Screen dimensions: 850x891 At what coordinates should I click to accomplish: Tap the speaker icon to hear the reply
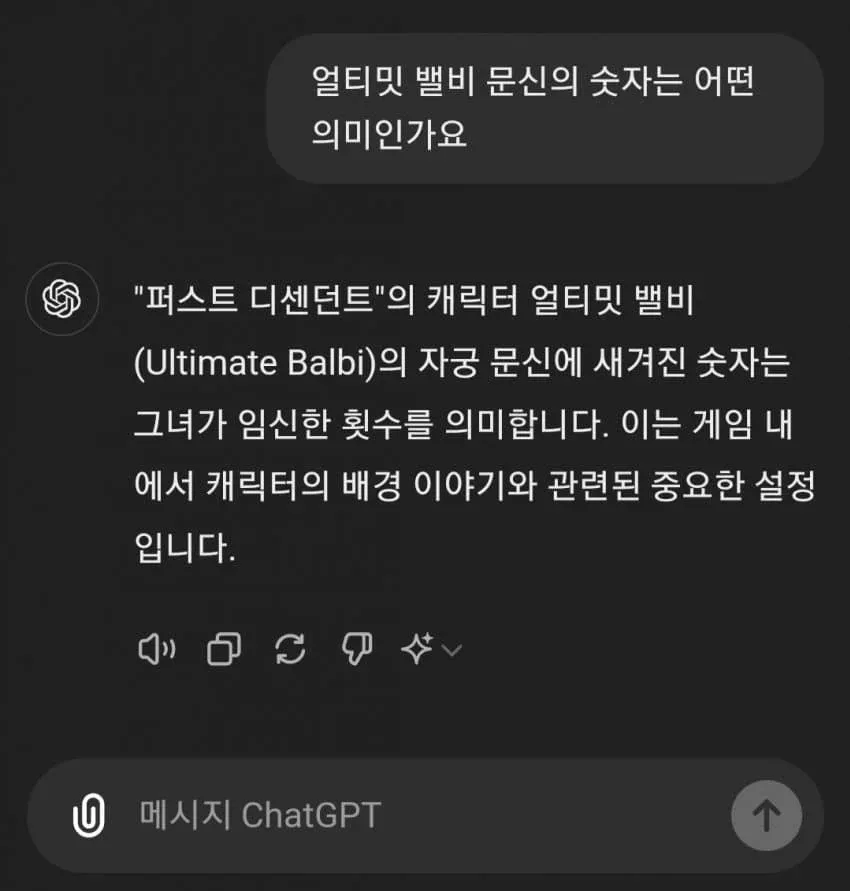point(157,650)
